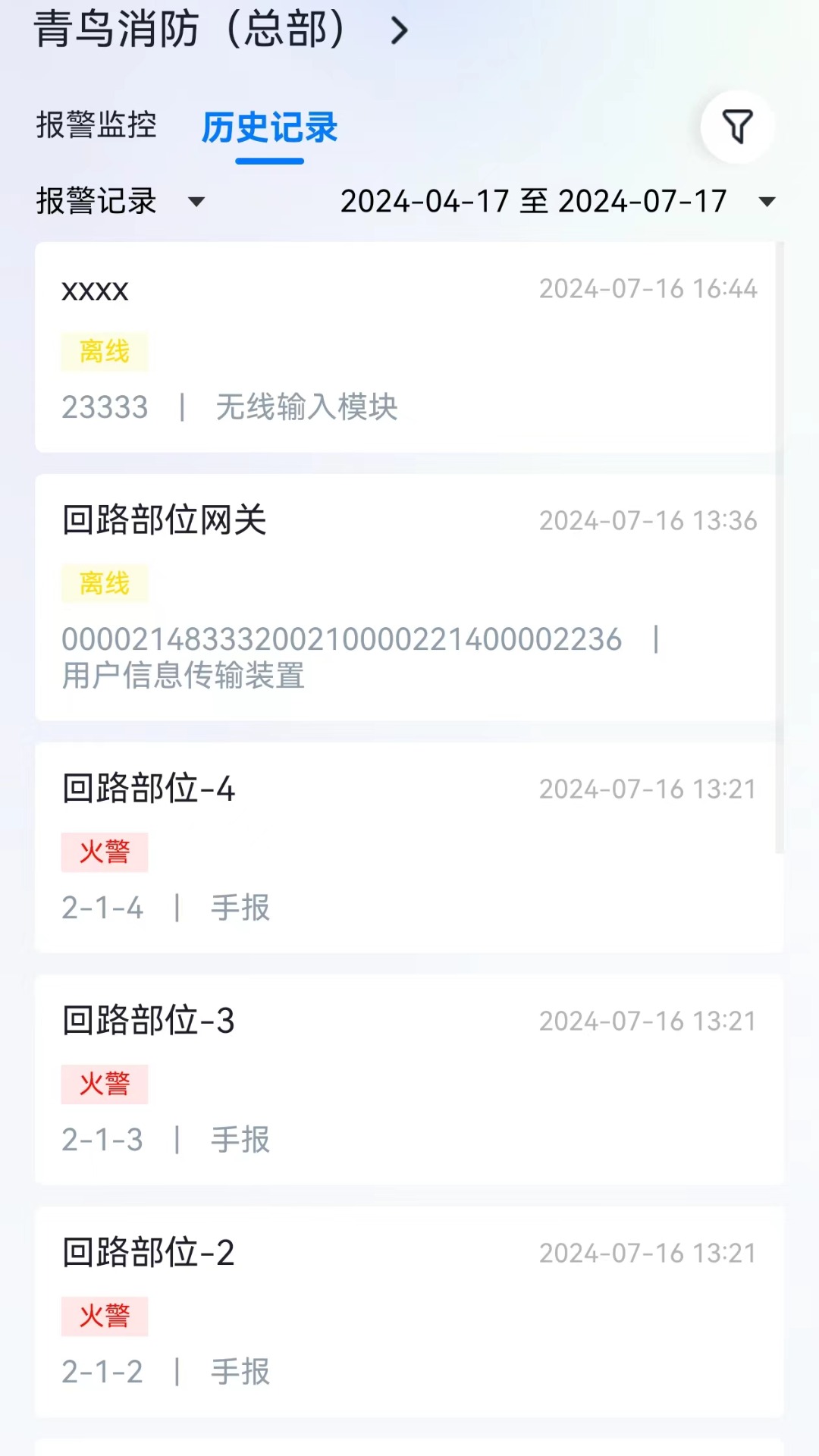Tap the dropdown arrow beside the date range
This screenshot has width=819, height=1456.
[x=767, y=200]
